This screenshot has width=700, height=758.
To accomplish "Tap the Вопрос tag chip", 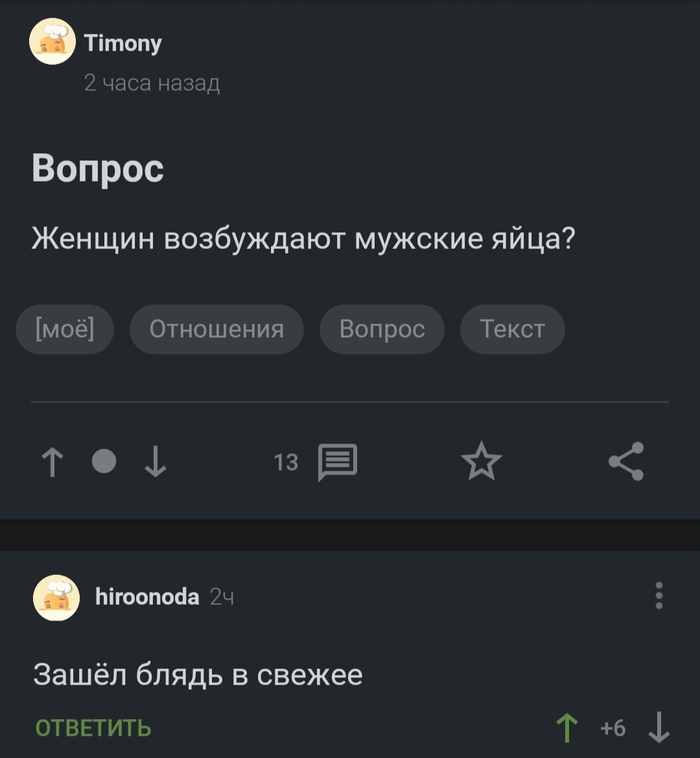I will tap(382, 329).
